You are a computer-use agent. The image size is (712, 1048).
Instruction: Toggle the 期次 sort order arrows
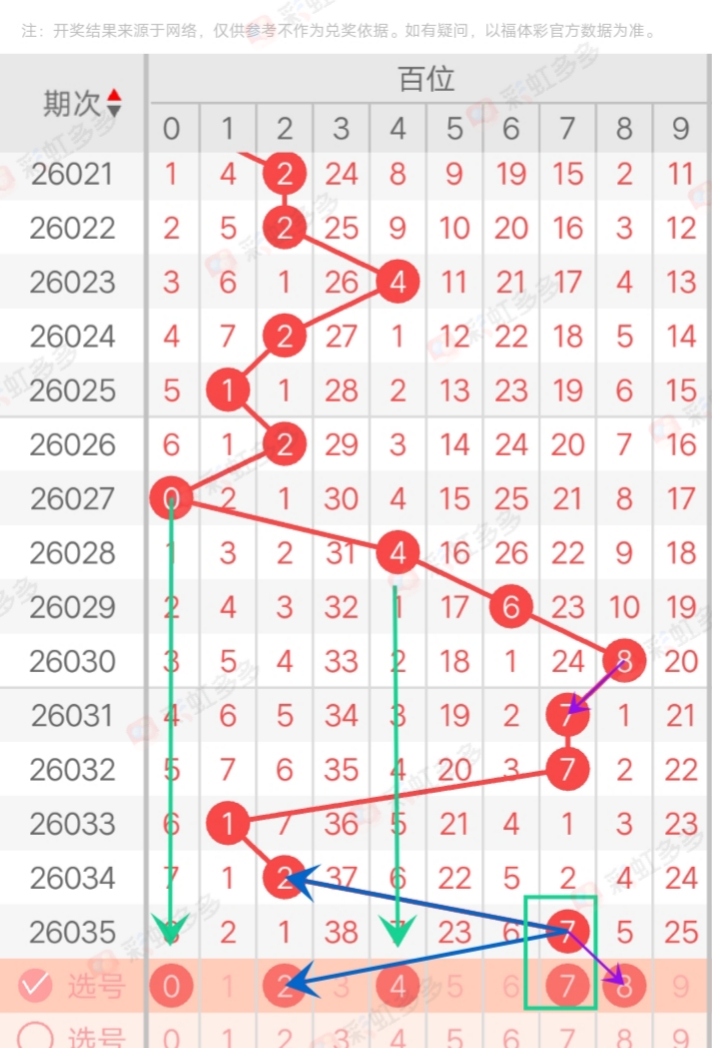[114, 102]
